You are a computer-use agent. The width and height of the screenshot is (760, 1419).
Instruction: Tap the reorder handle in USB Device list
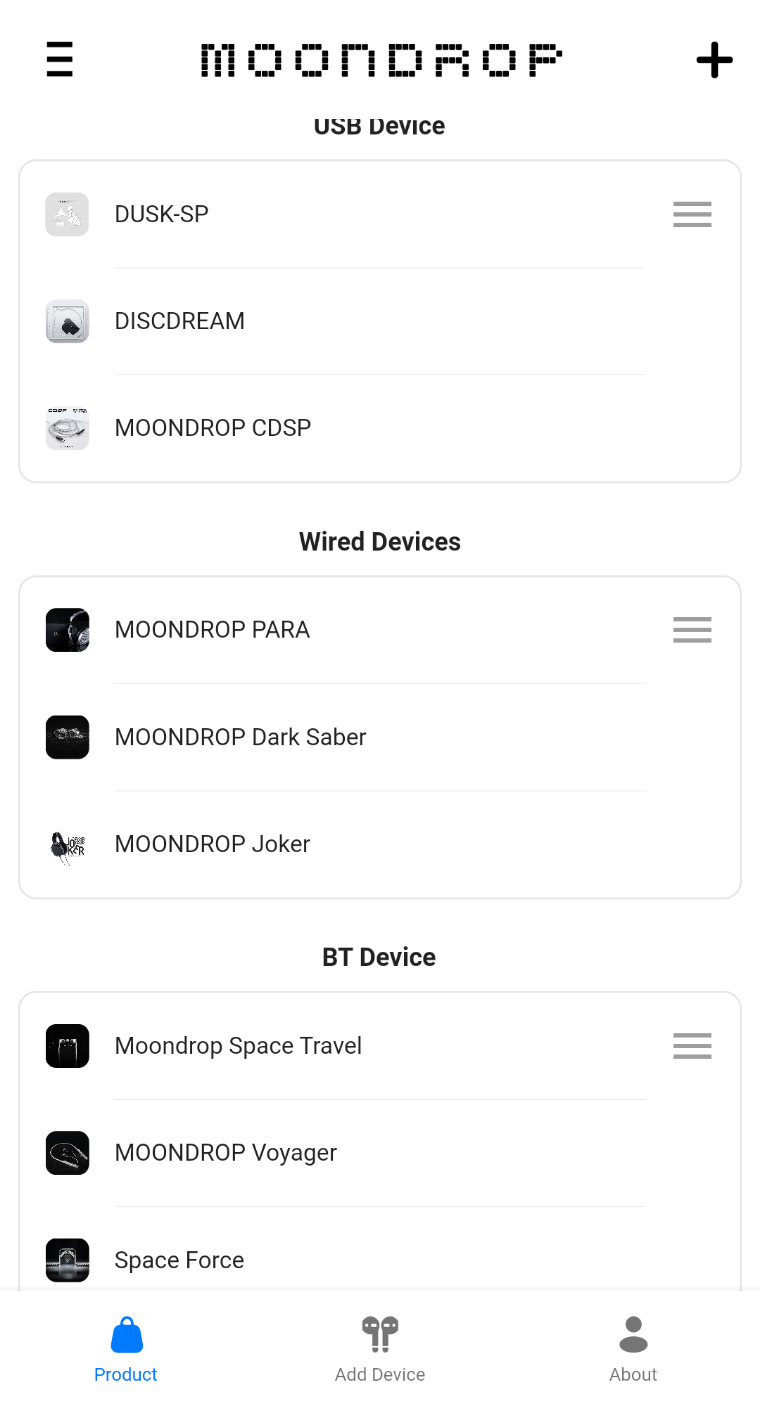pos(692,214)
